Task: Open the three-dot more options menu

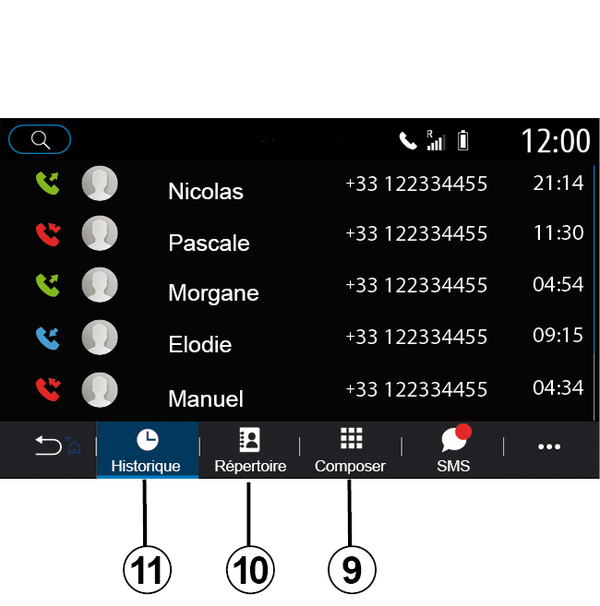Action: pyautogui.click(x=549, y=448)
